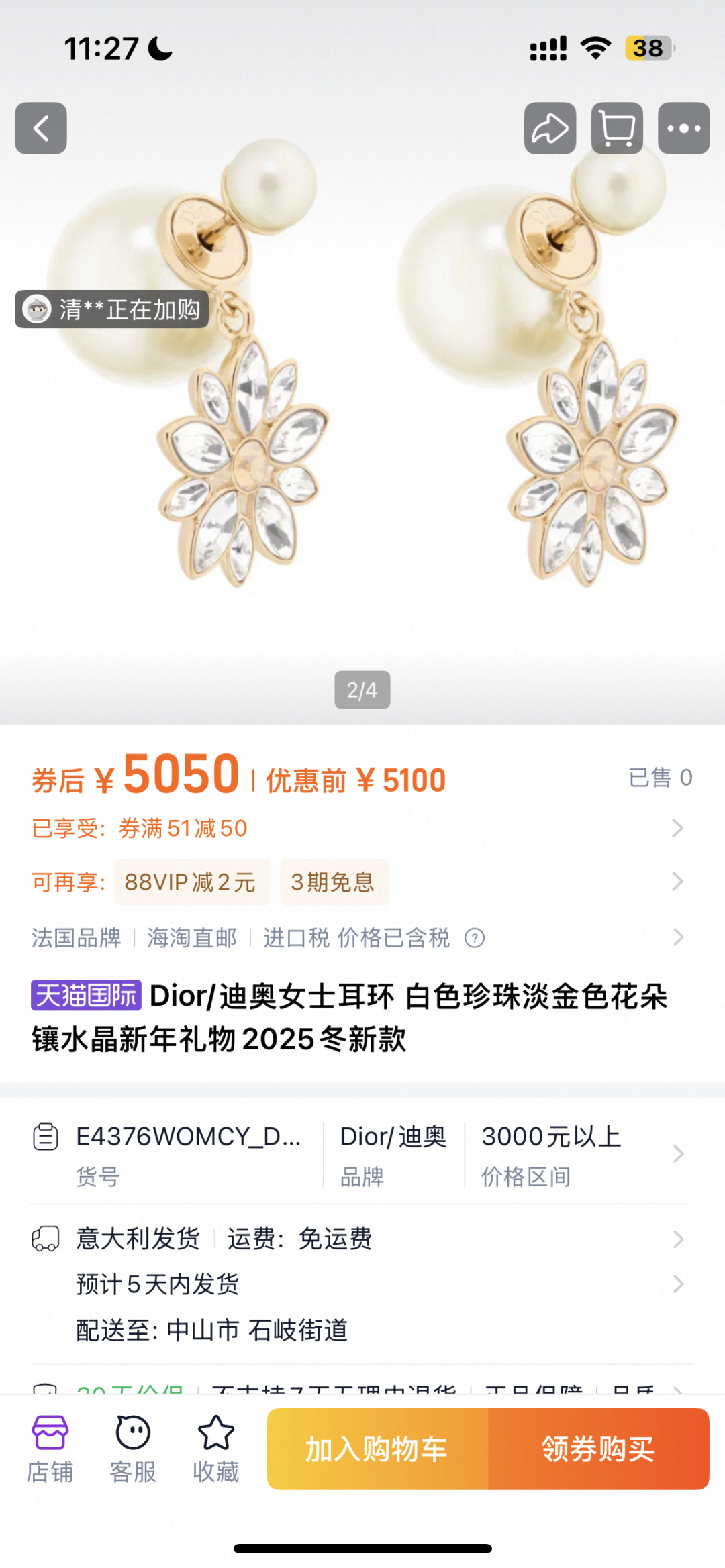Screen dimensions: 725x1568
Task: Open the 券满51减50 coupon details row
Action: click(362, 829)
